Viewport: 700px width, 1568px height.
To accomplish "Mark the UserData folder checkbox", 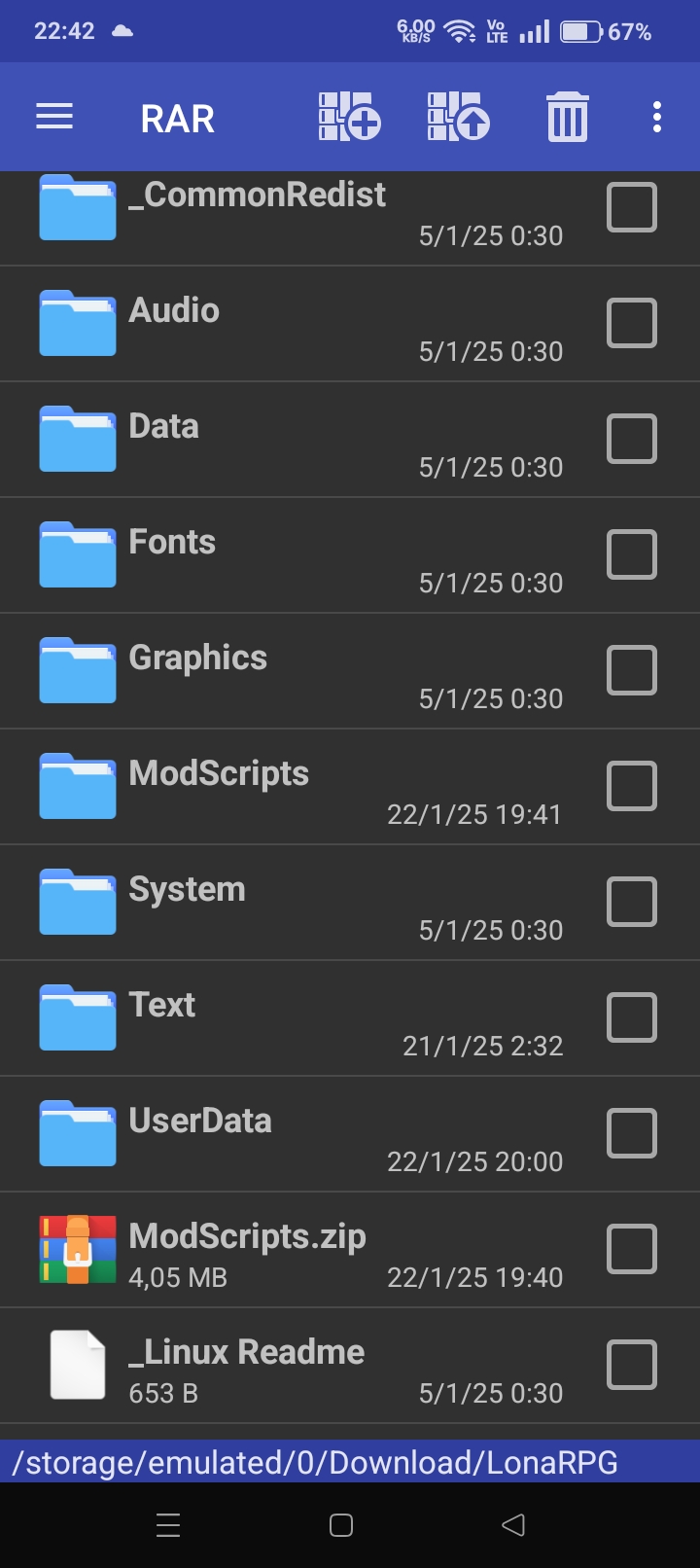I will coord(632,1133).
